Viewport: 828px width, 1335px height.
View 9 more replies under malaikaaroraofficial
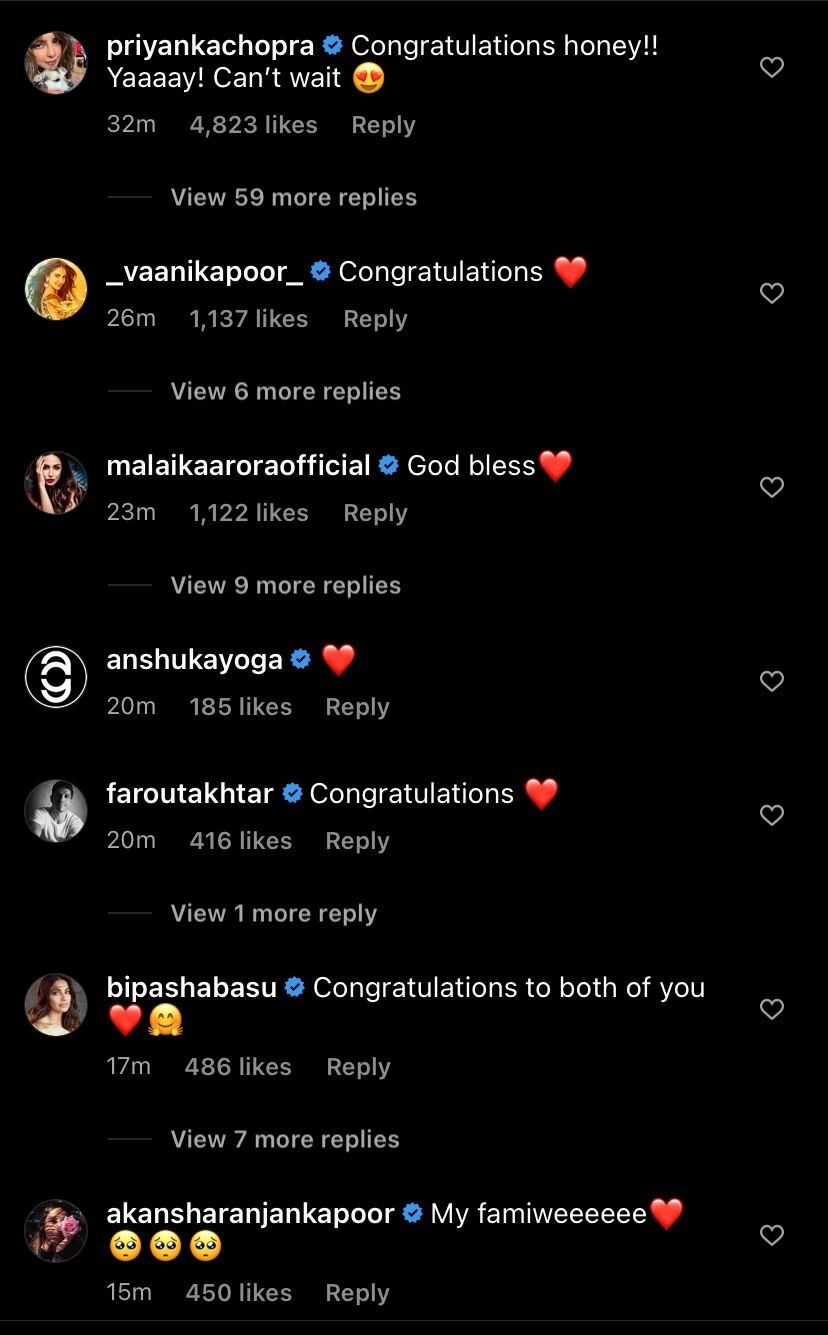[x=285, y=585]
